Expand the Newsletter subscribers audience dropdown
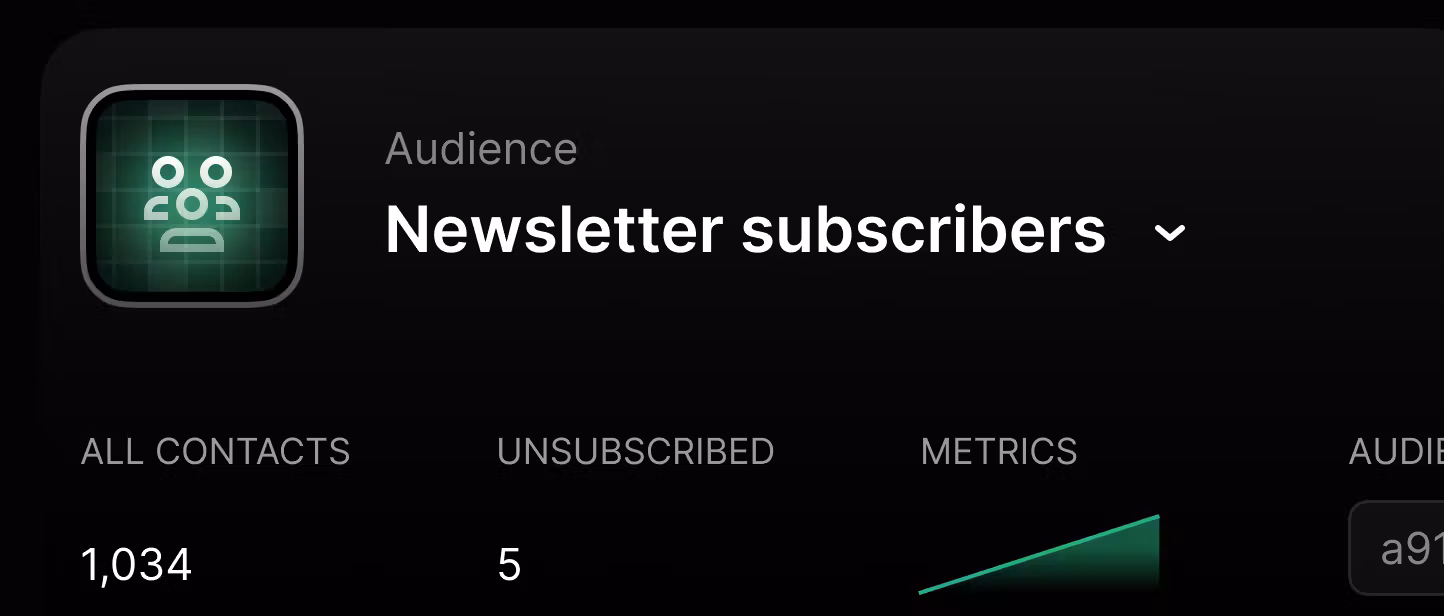This screenshot has height=616, width=1444. 1169,233
